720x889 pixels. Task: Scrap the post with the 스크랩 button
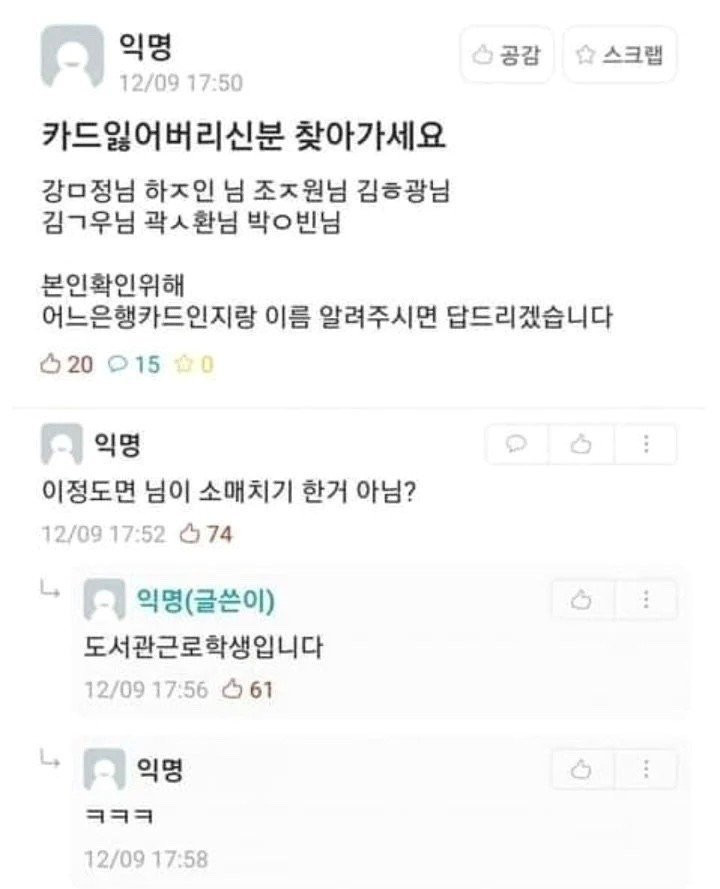pyautogui.click(x=619, y=55)
